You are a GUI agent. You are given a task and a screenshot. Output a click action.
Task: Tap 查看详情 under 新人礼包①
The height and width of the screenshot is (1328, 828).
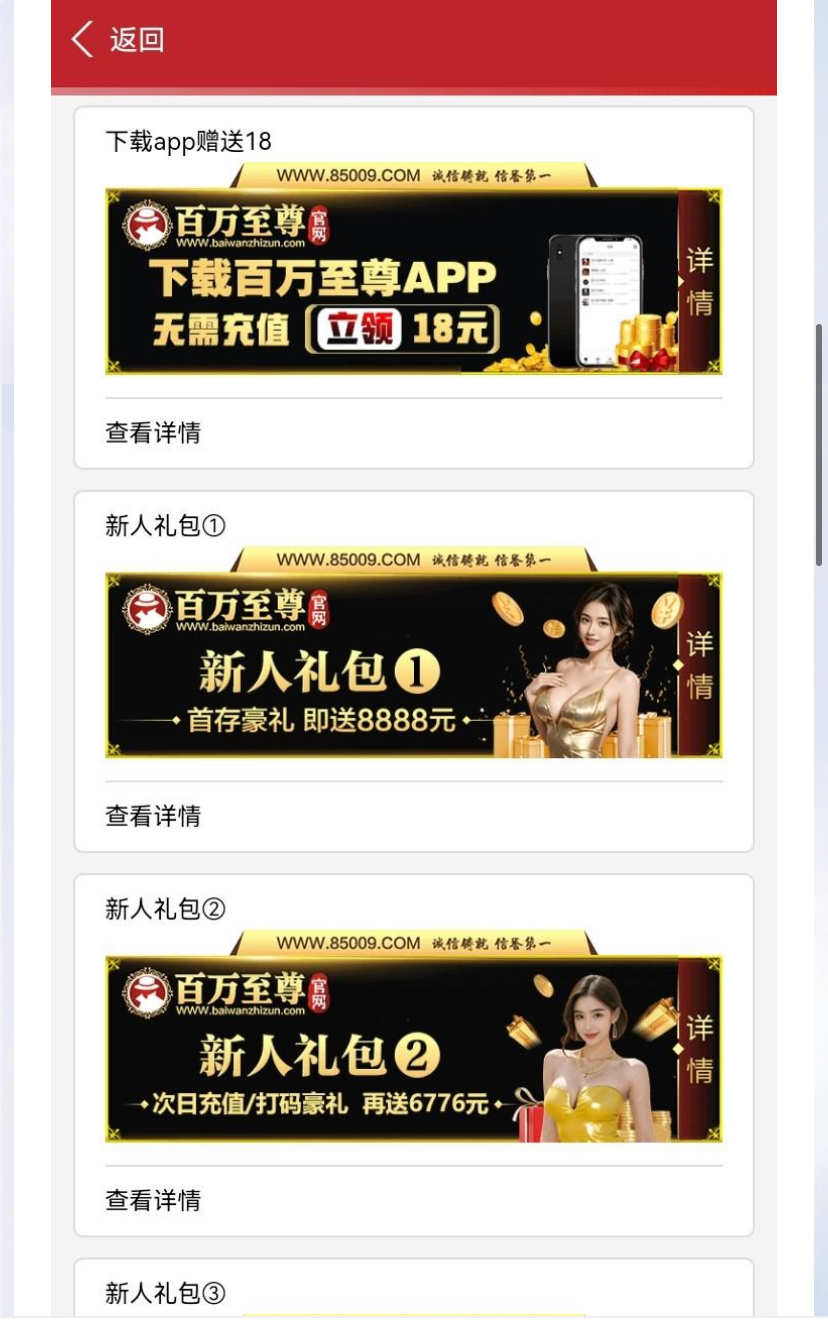point(153,816)
